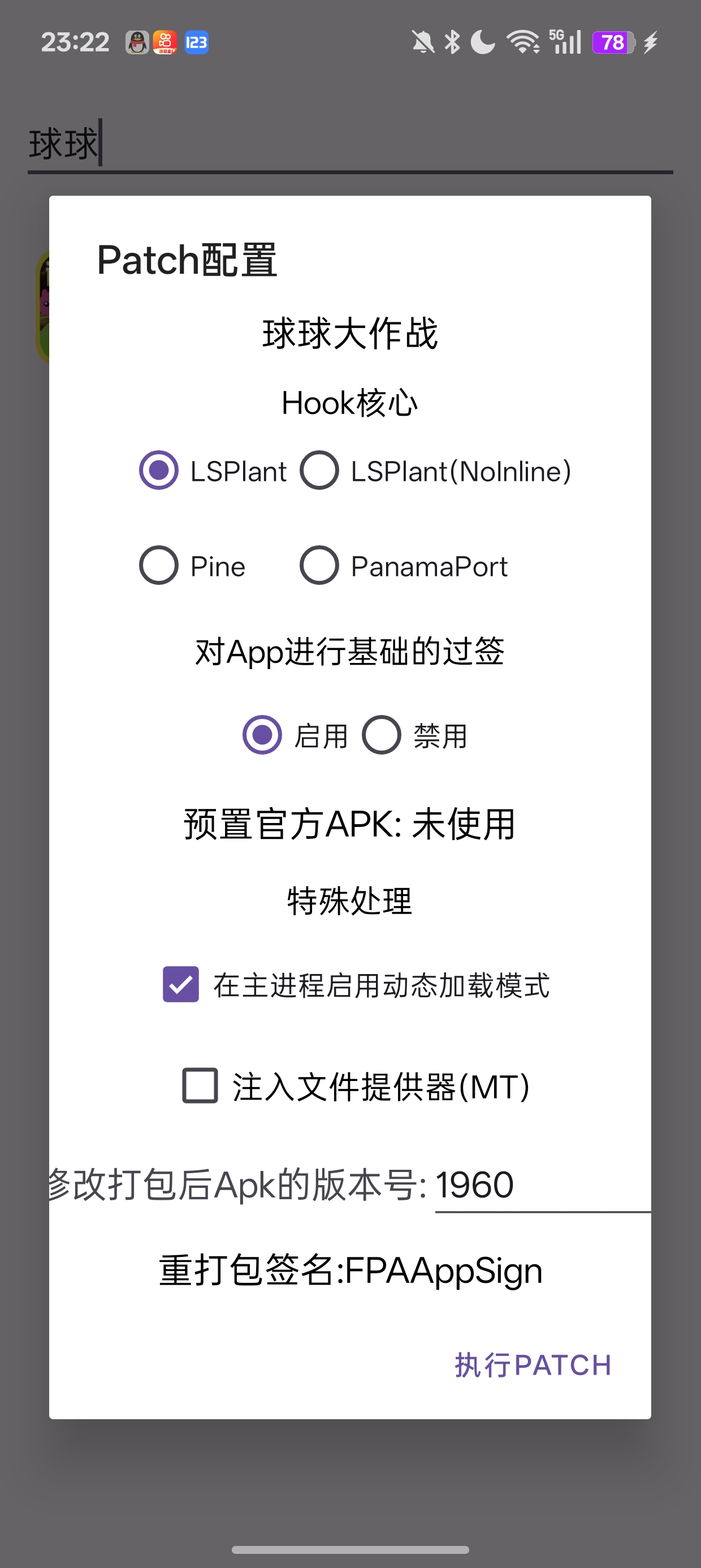This screenshot has width=701, height=1568.
Task: Tap 执行PATCH to run the patch
Action: point(533,1365)
